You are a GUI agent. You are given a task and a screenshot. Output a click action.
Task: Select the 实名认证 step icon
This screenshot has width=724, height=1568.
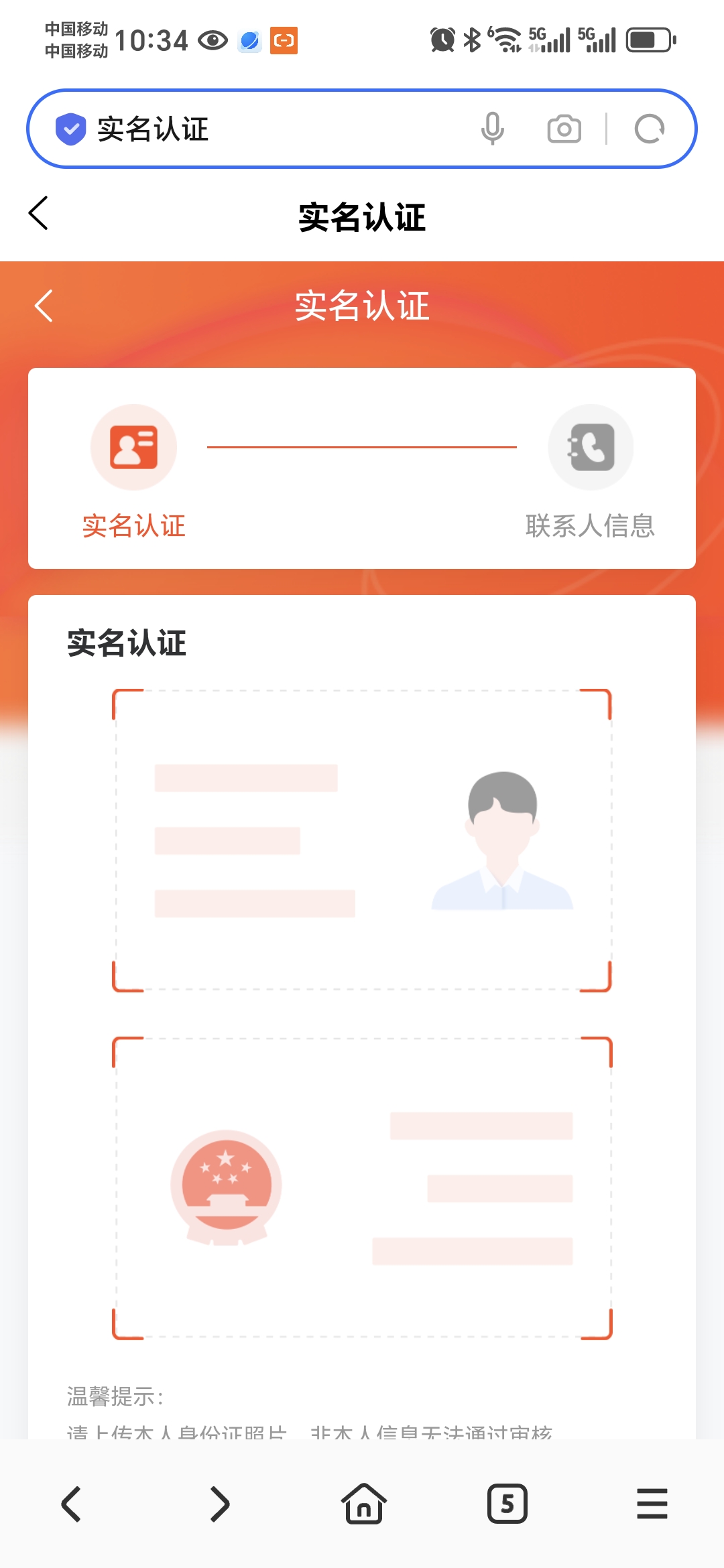[133, 447]
